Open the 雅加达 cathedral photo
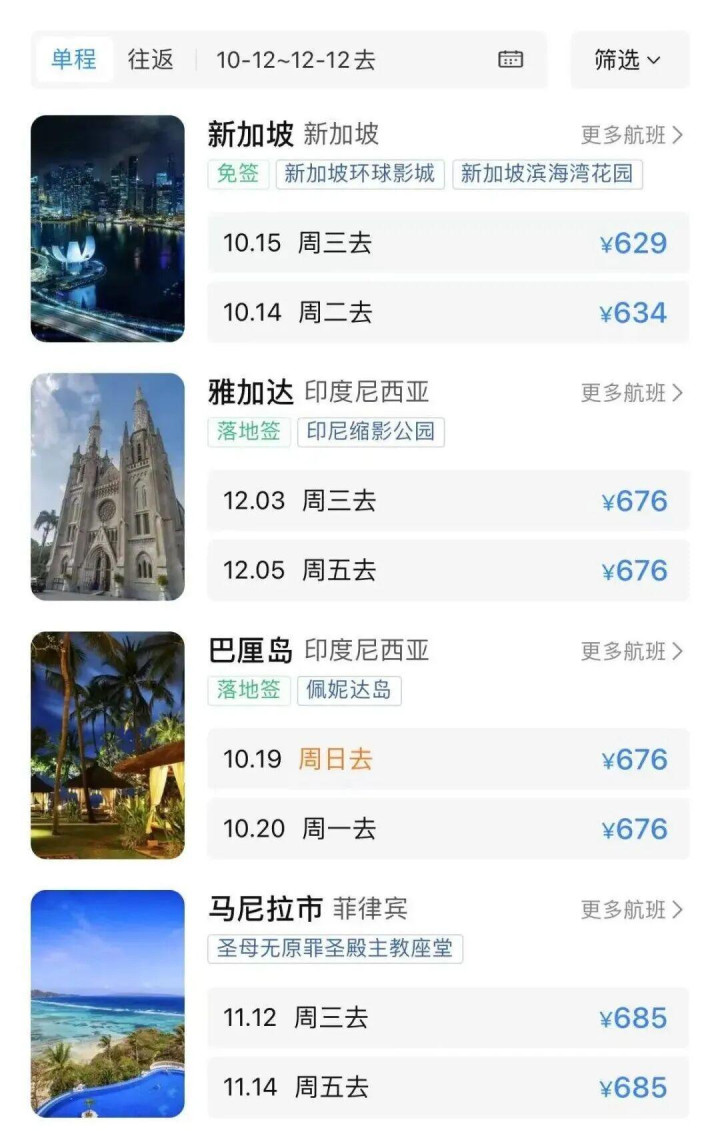This screenshot has width=720, height=1138. click(108, 487)
